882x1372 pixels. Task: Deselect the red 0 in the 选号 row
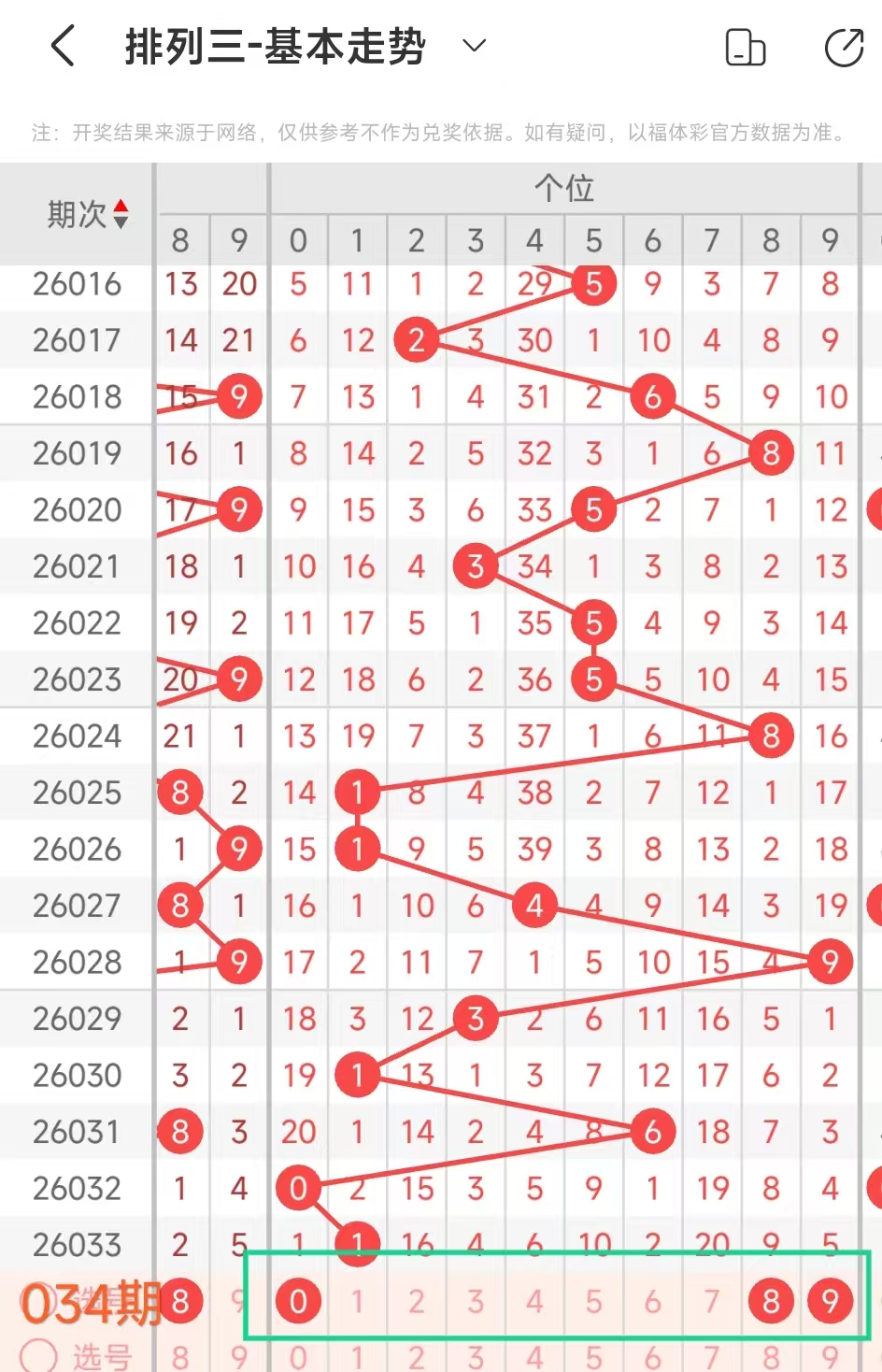click(x=299, y=1301)
